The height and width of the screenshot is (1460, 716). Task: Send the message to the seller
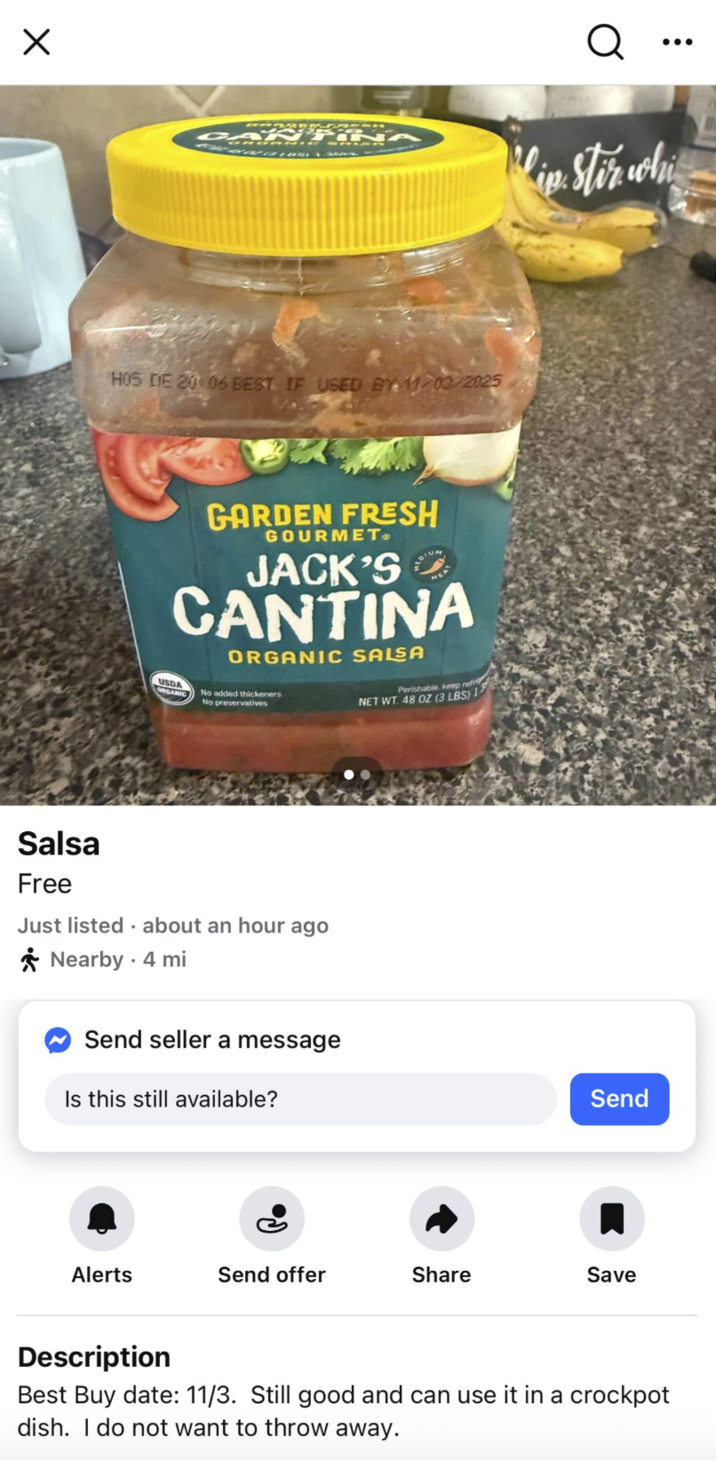(619, 1099)
